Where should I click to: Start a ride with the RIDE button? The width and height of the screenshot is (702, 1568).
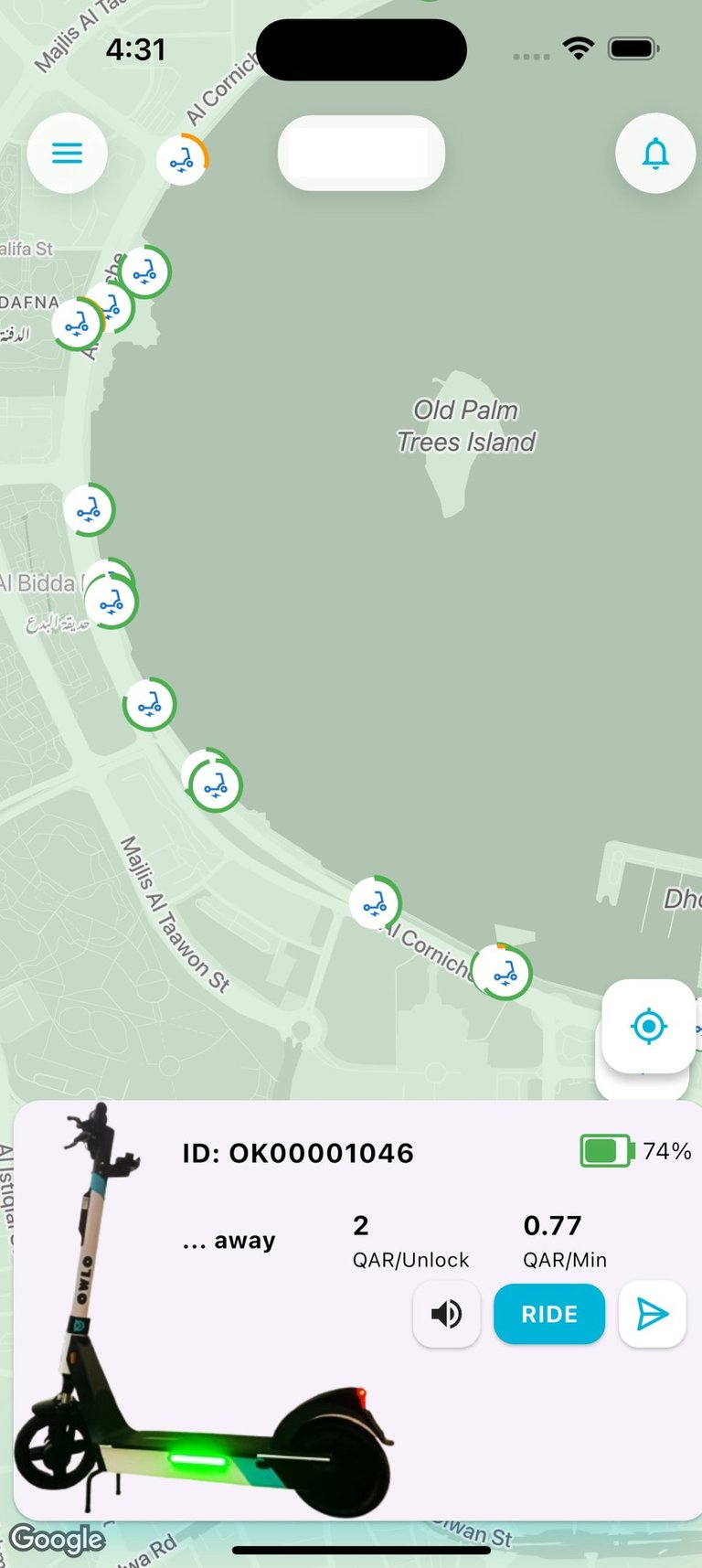(549, 1314)
